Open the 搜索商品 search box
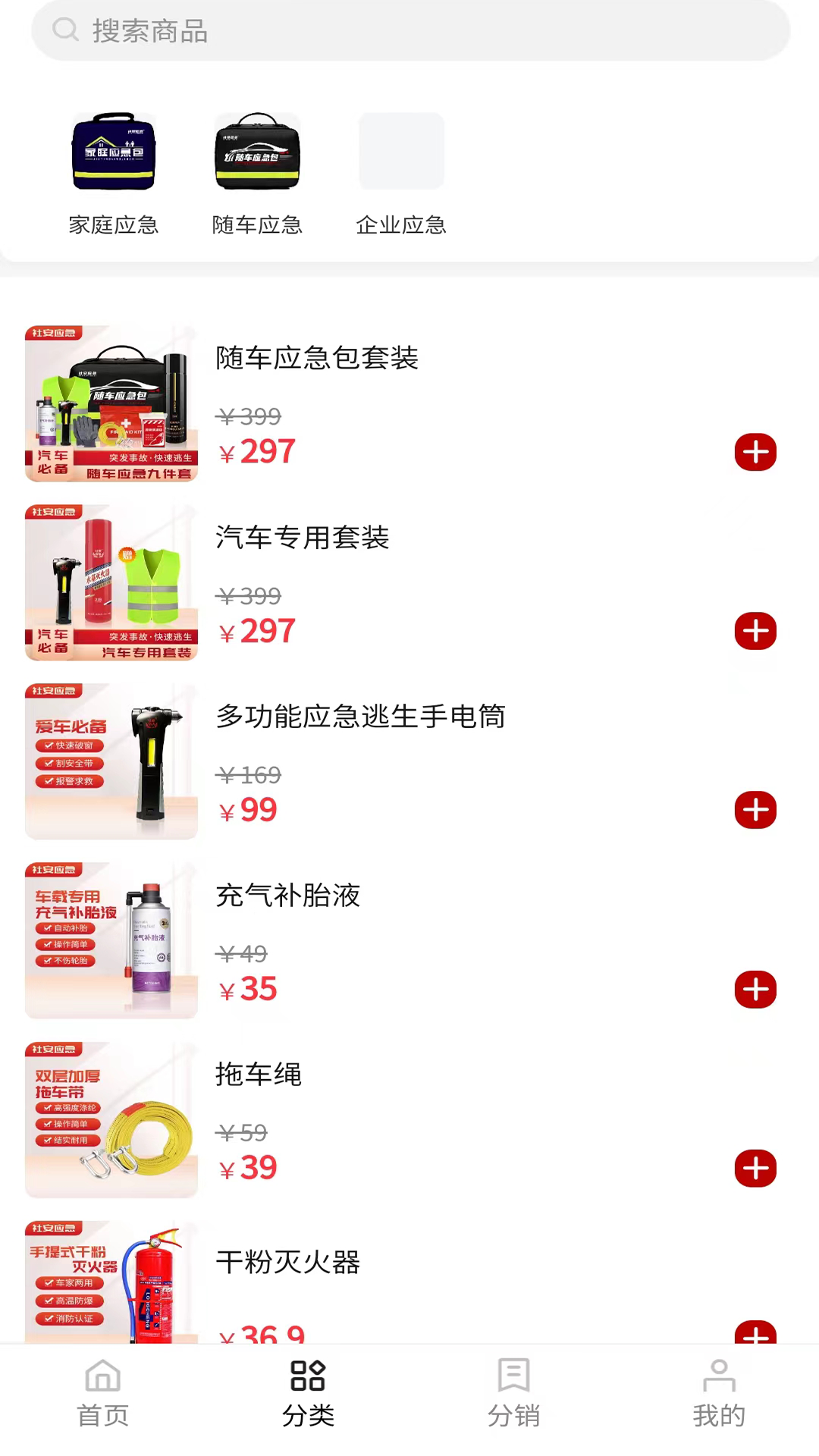Screen dimensions: 819x1456 (409, 31)
